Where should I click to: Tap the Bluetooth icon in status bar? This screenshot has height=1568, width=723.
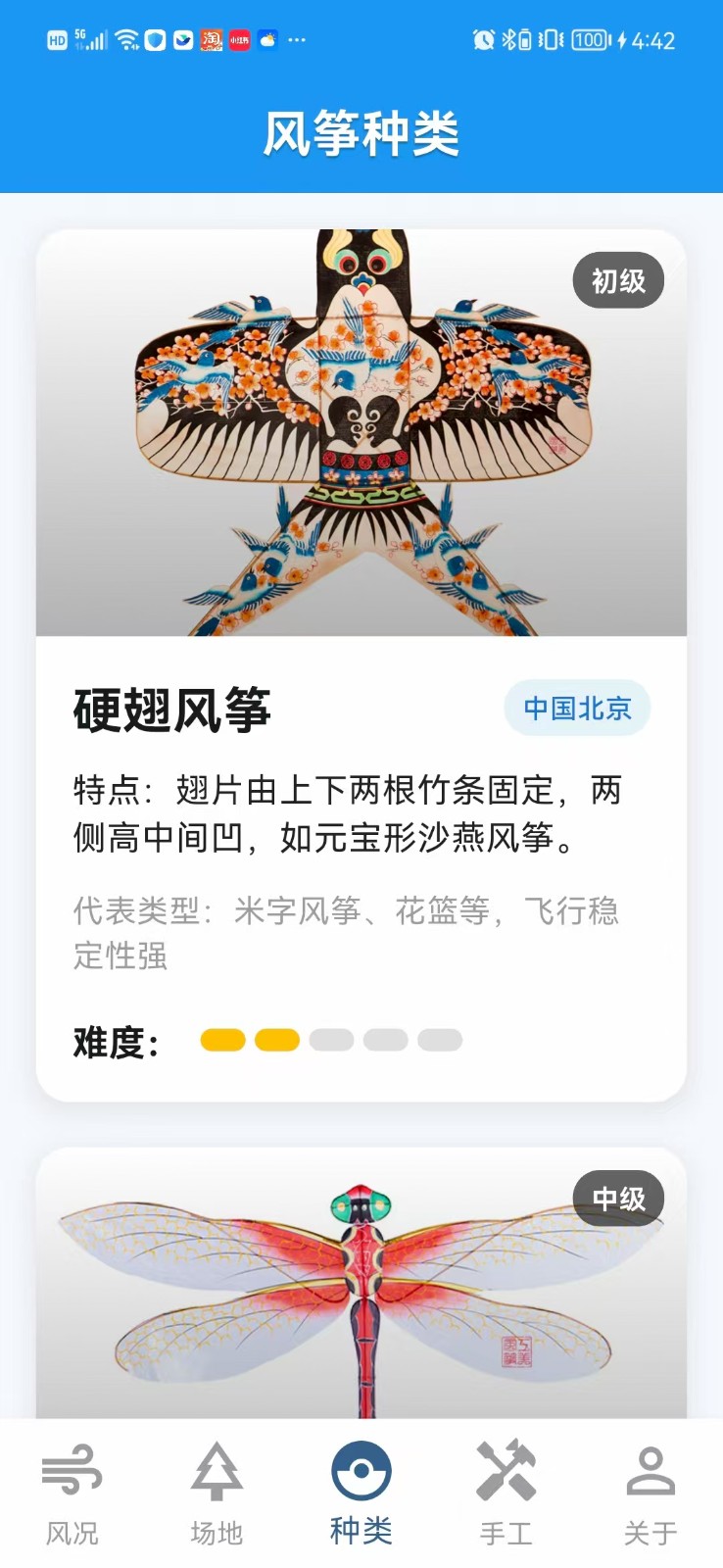click(511, 40)
